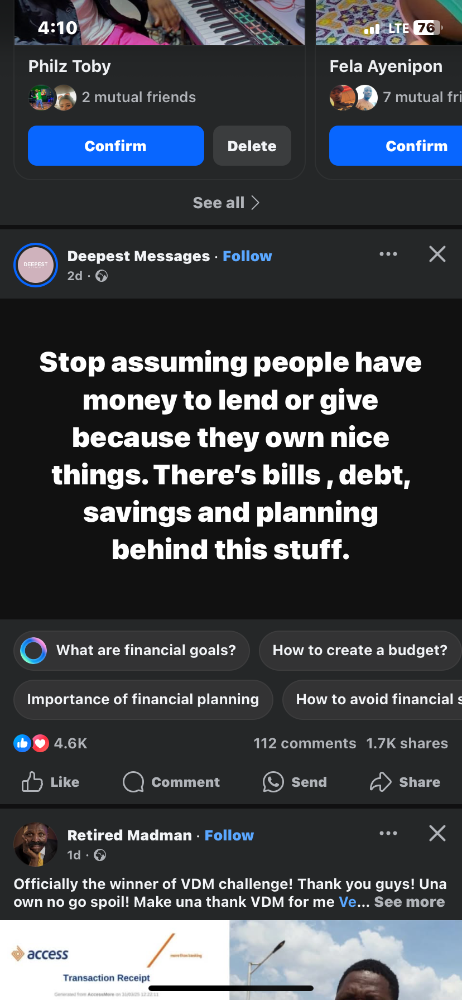Screen dimensions: 462x1000
Task: Open overflow menu on Retired Madman post
Action: point(388,834)
